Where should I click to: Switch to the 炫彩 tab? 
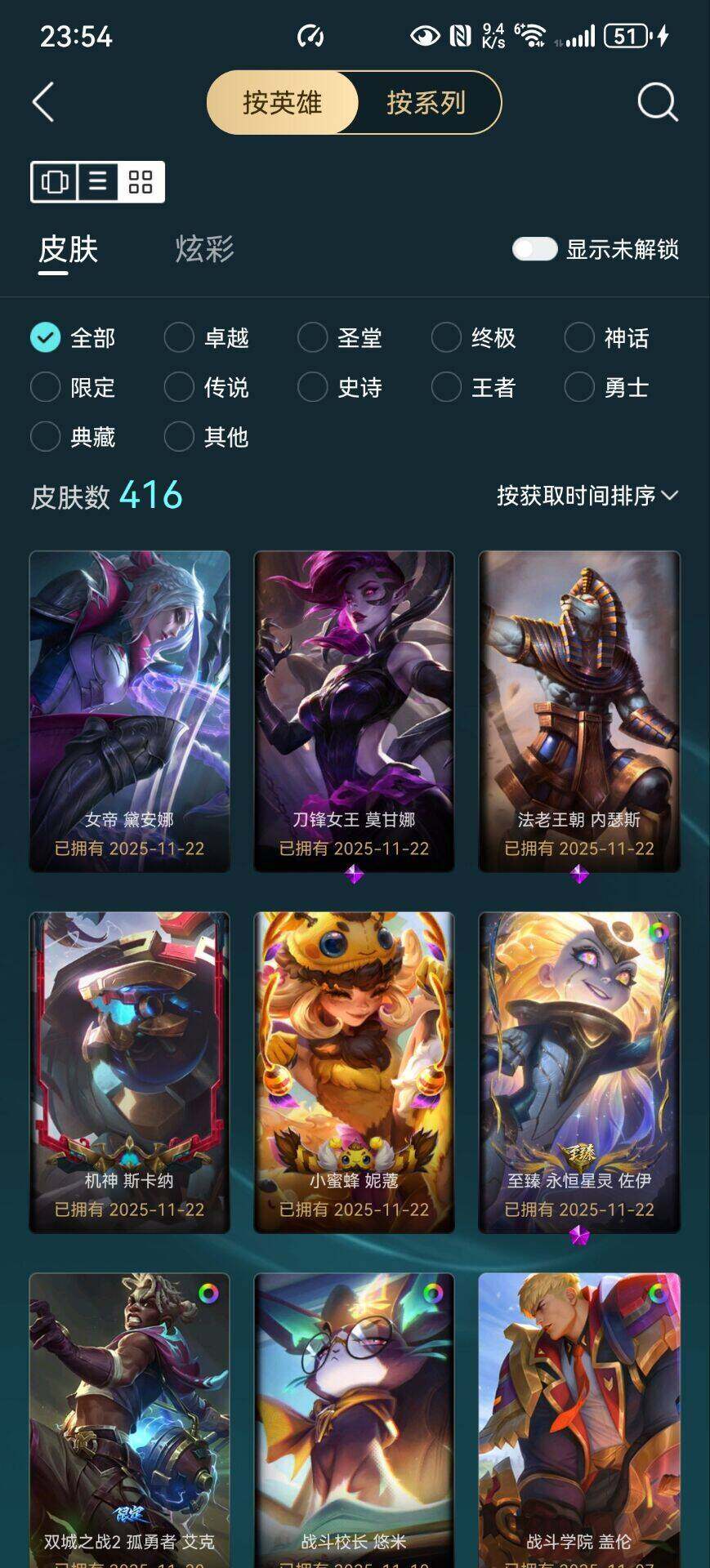[204, 249]
